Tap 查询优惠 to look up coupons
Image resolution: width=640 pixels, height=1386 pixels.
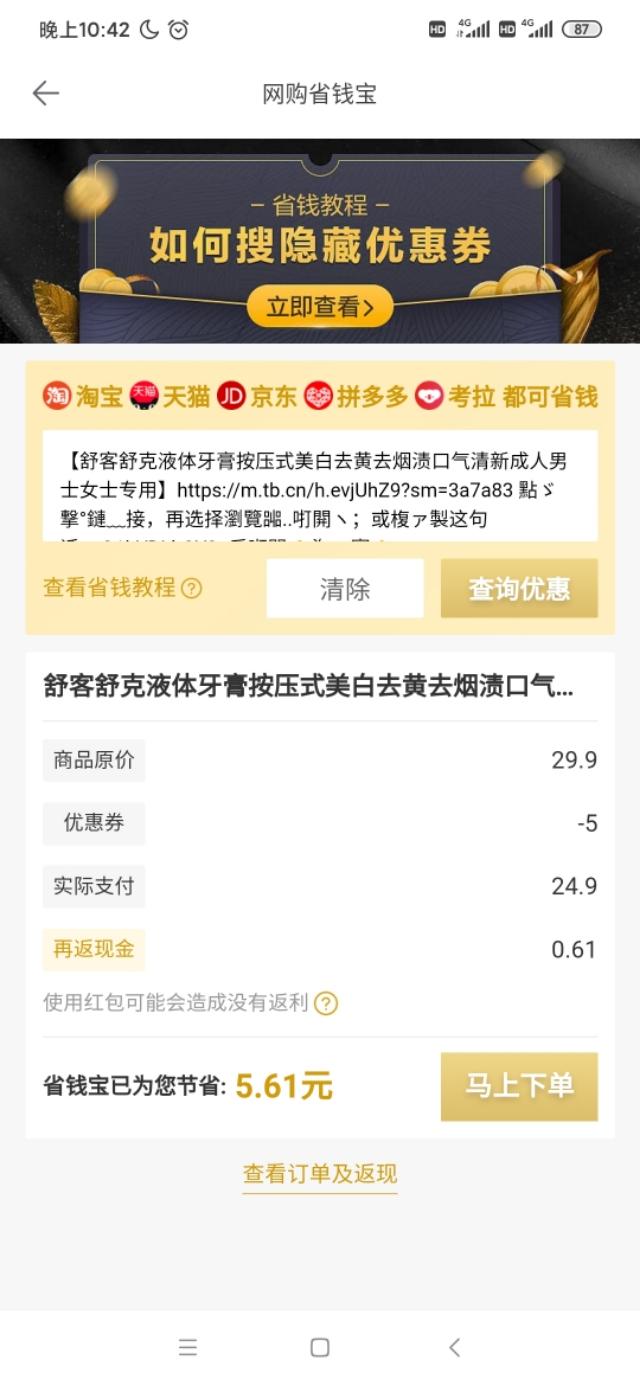coord(519,588)
